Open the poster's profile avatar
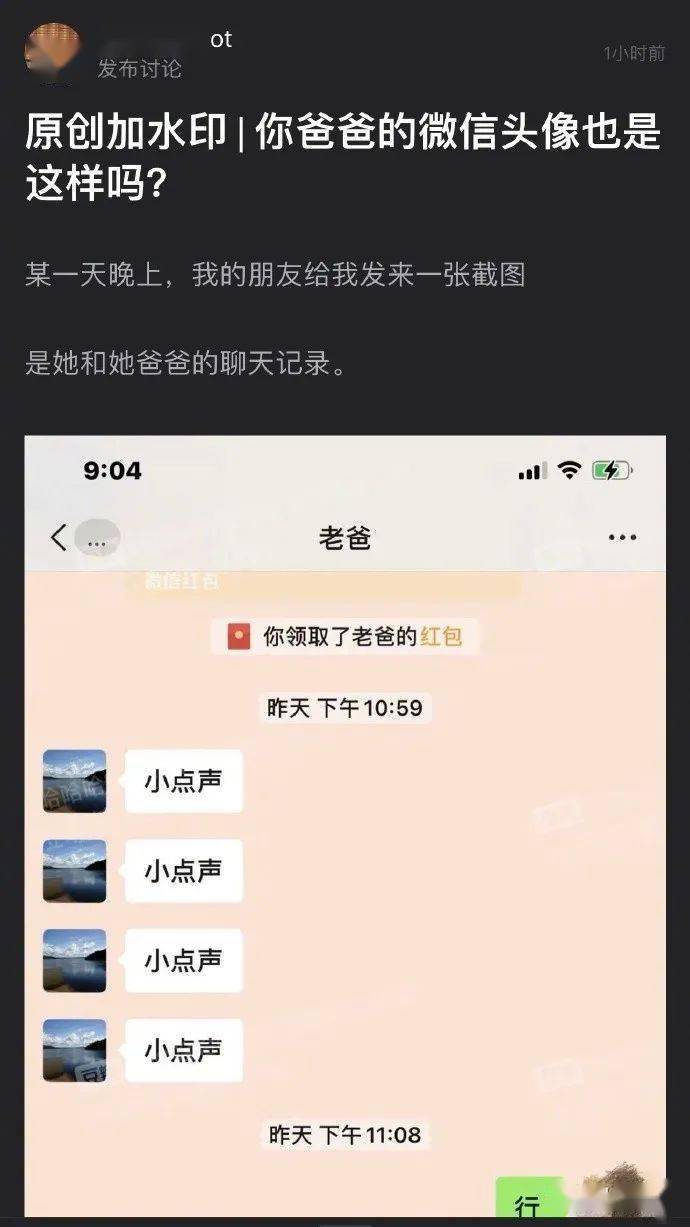690x1227 pixels. point(53,51)
